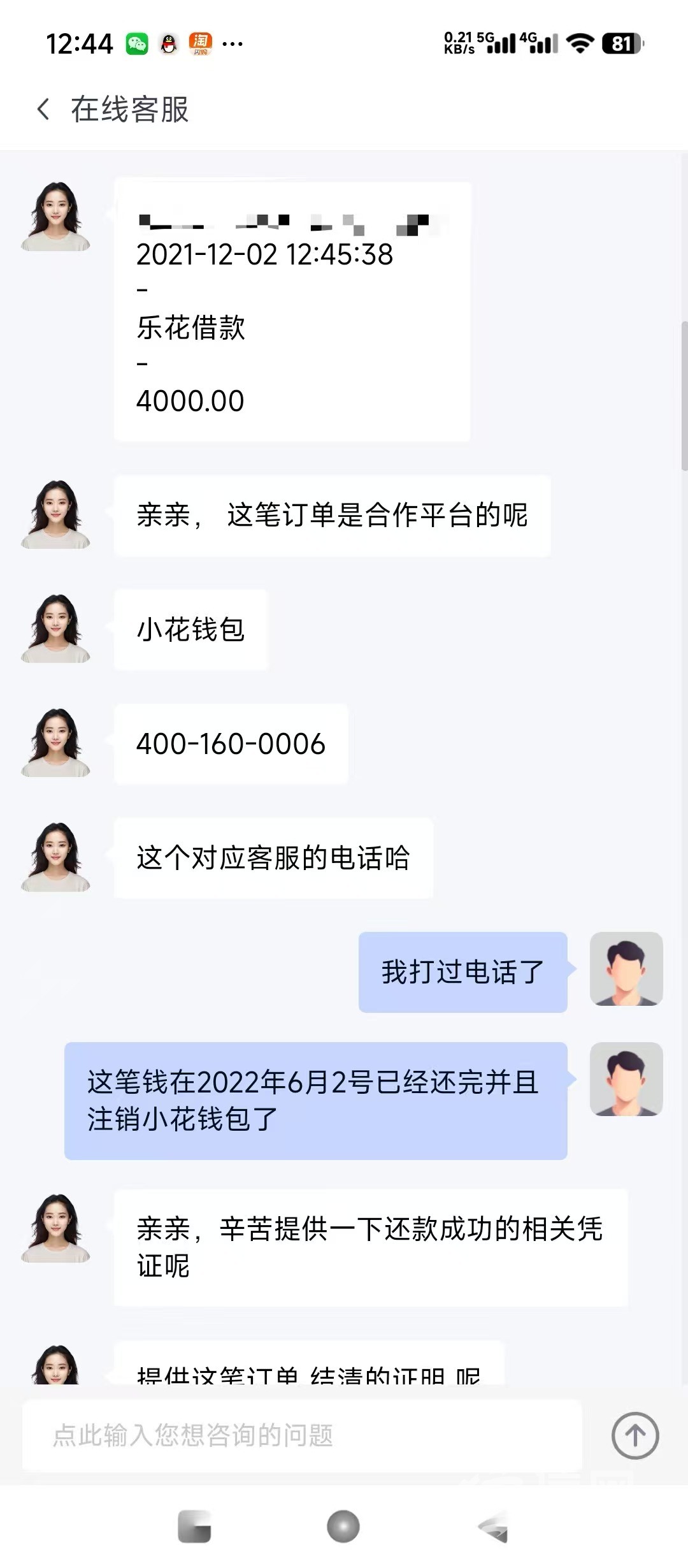
Task: Go back from 在线客服 chat
Action: pos(43,109)
